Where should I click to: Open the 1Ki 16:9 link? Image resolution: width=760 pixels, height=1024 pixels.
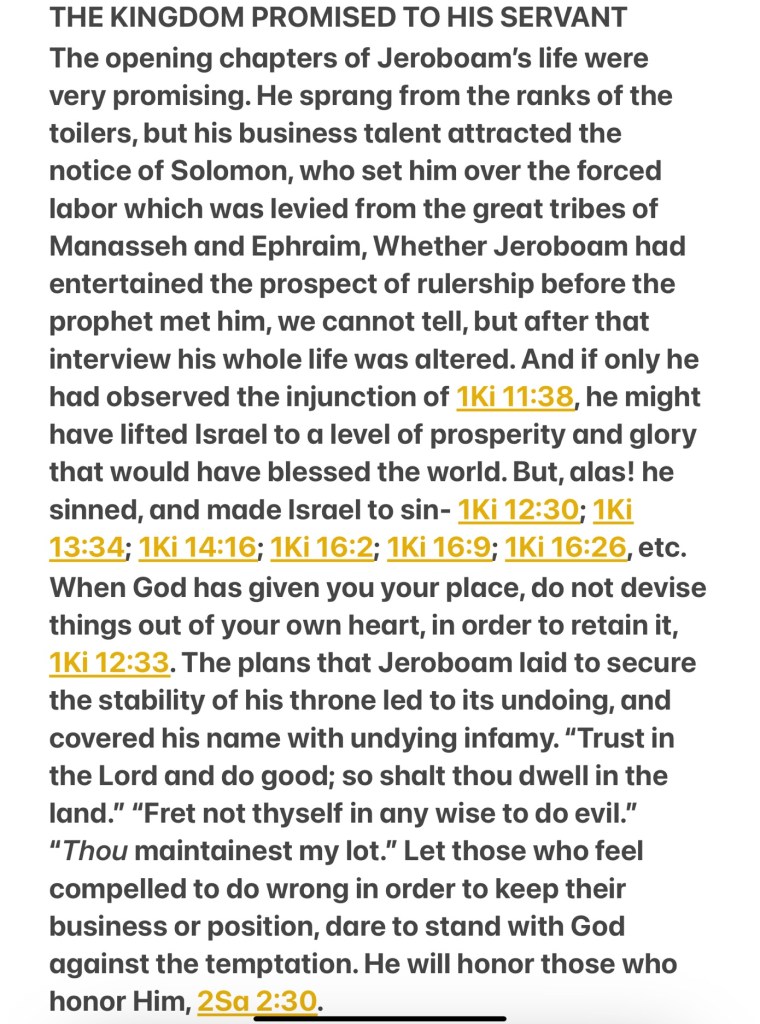click(x=439, y=547)
